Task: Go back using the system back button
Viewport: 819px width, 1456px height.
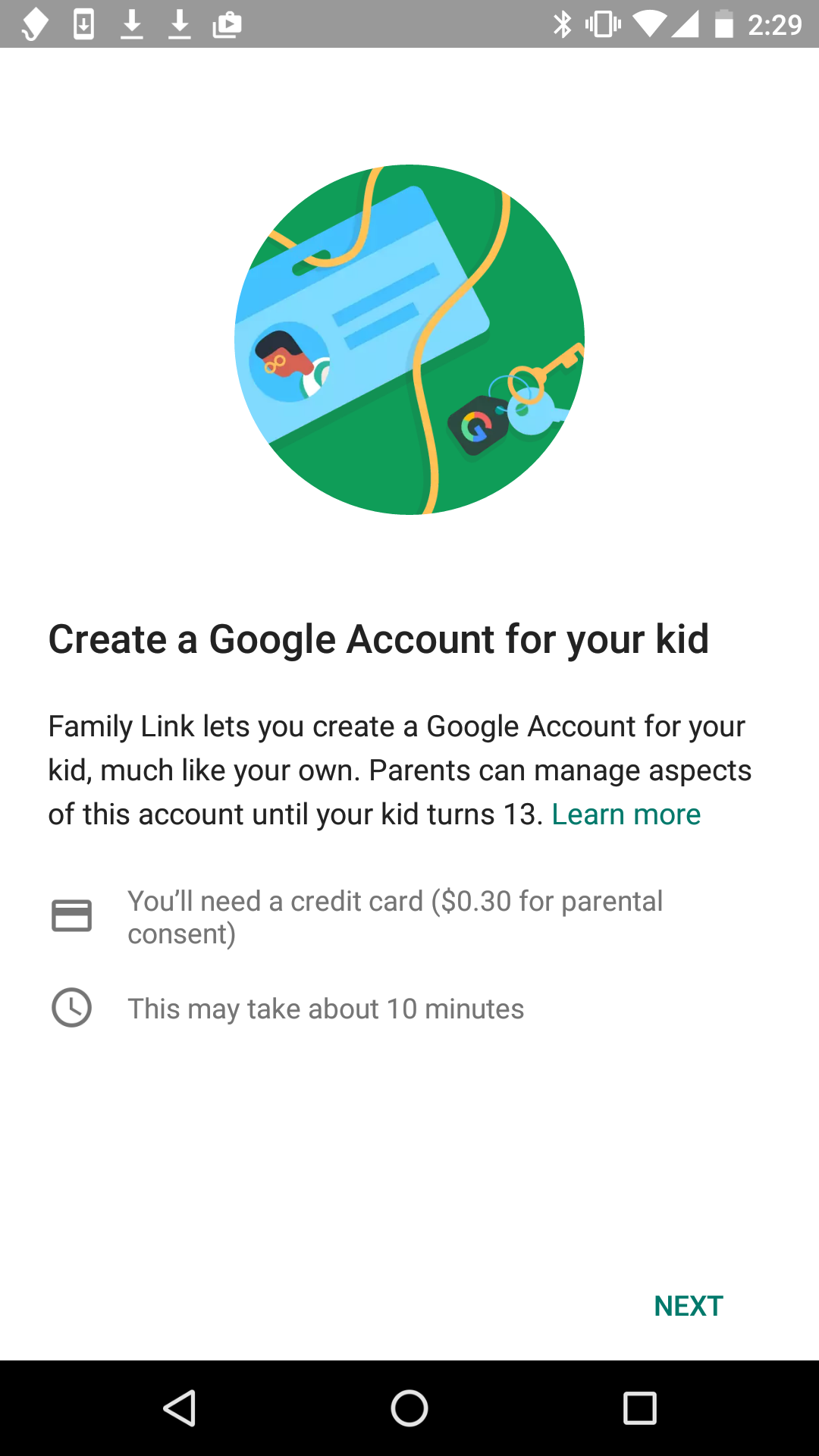Action: click(180, 1408)
